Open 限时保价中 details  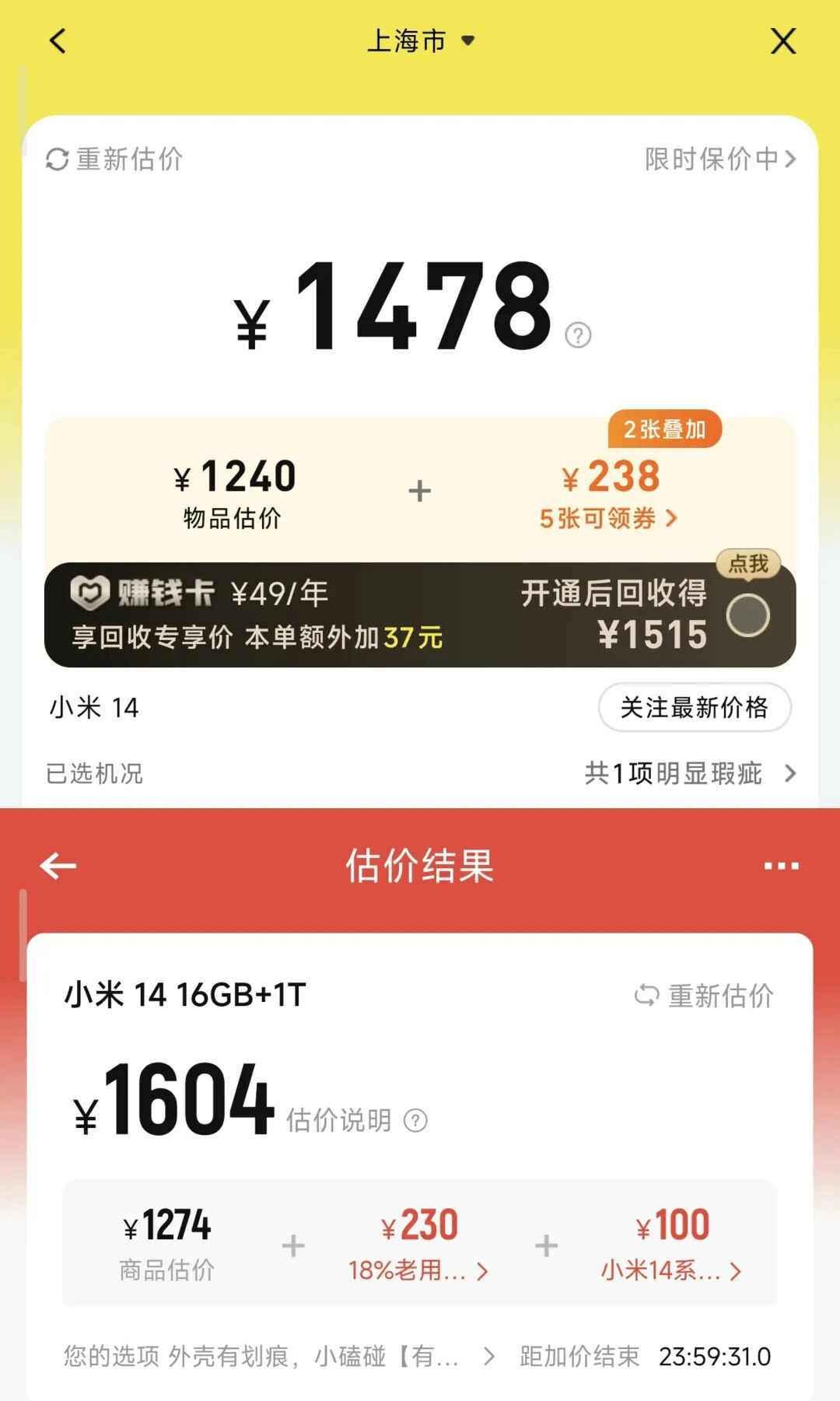720,159
